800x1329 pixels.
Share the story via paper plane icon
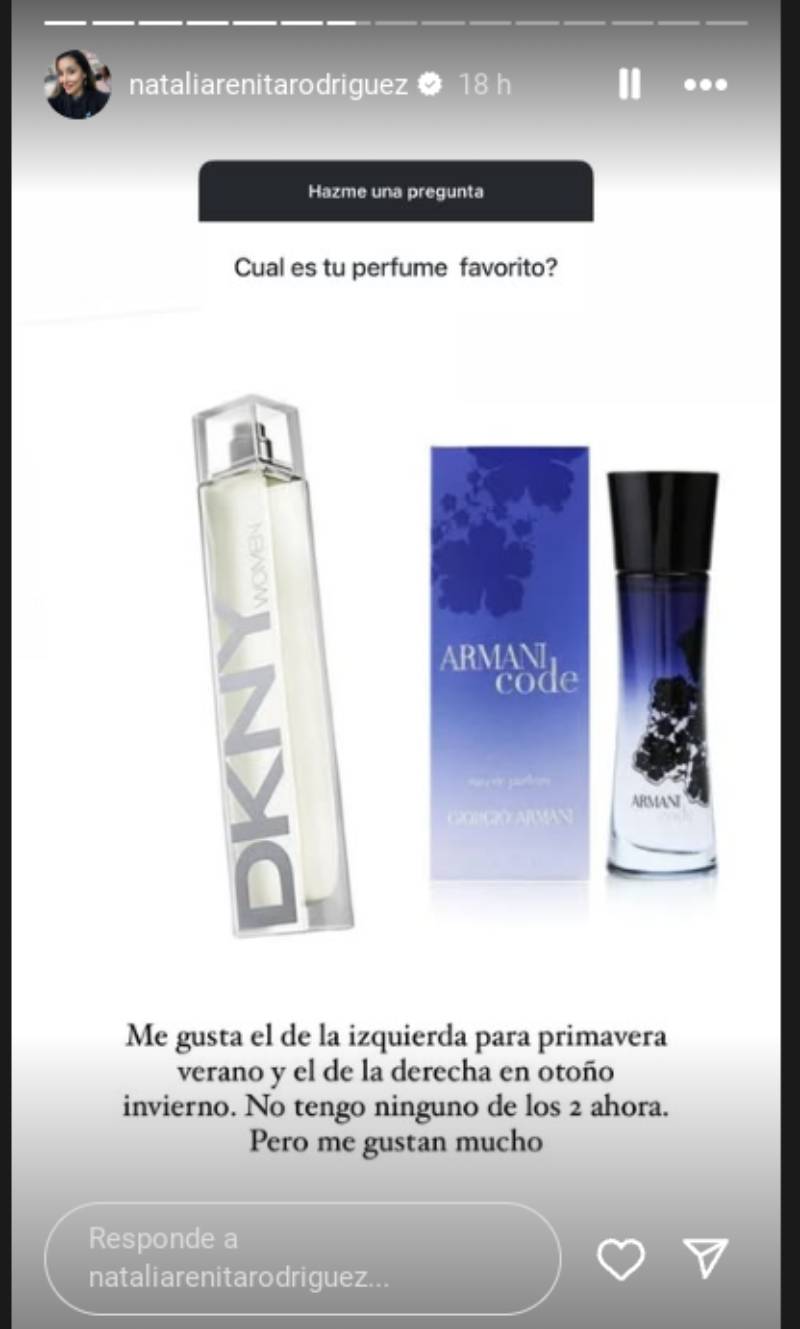tap(706, 1258)
